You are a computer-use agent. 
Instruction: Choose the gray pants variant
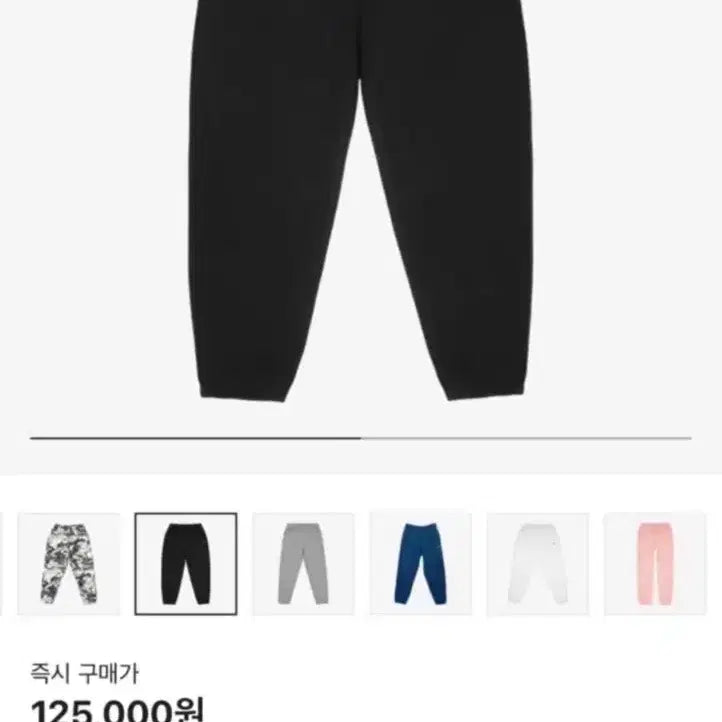(x=303, y=563)
